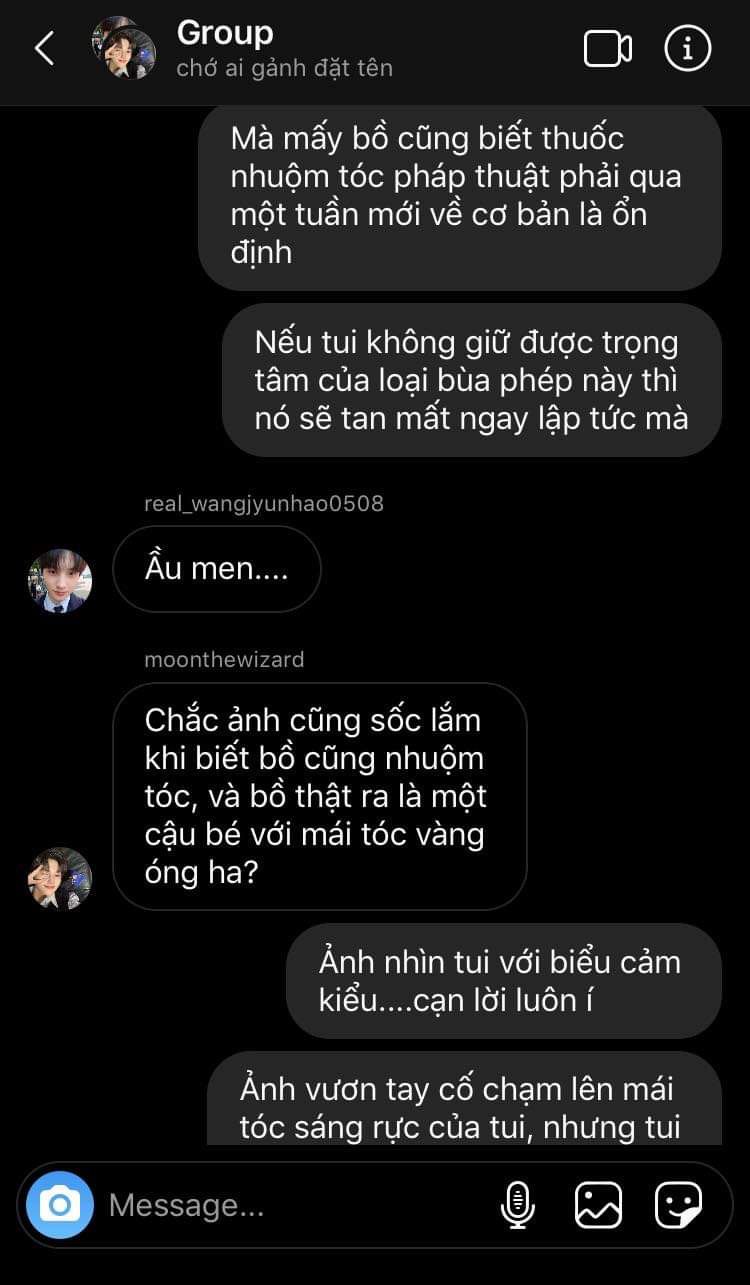Image resolution: width=750 pixels, height=1285 pixels.
Task: Tap the Message text field
Action: (290, 1205)
